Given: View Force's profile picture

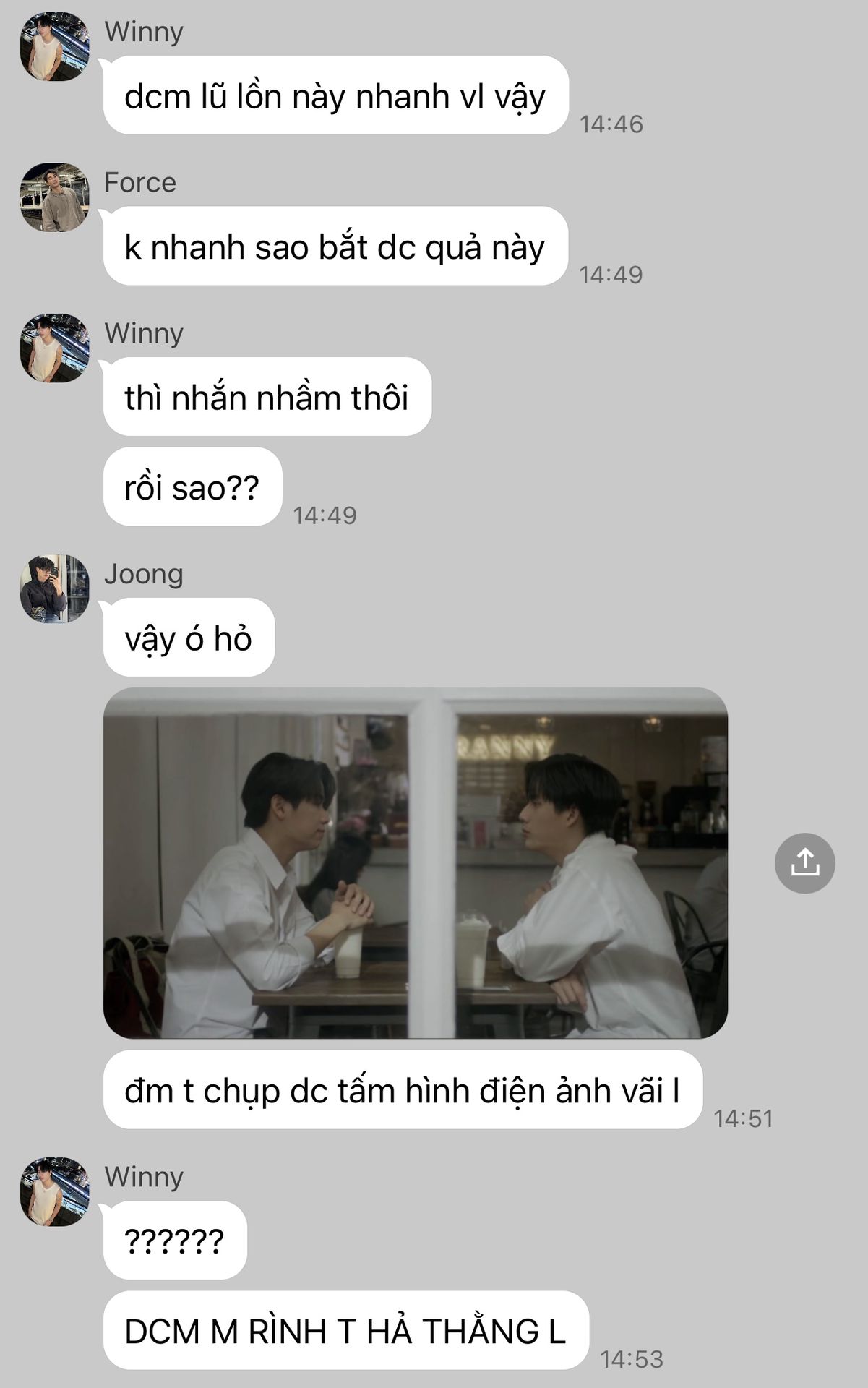Looking at the screenshot, I should 55,197.
